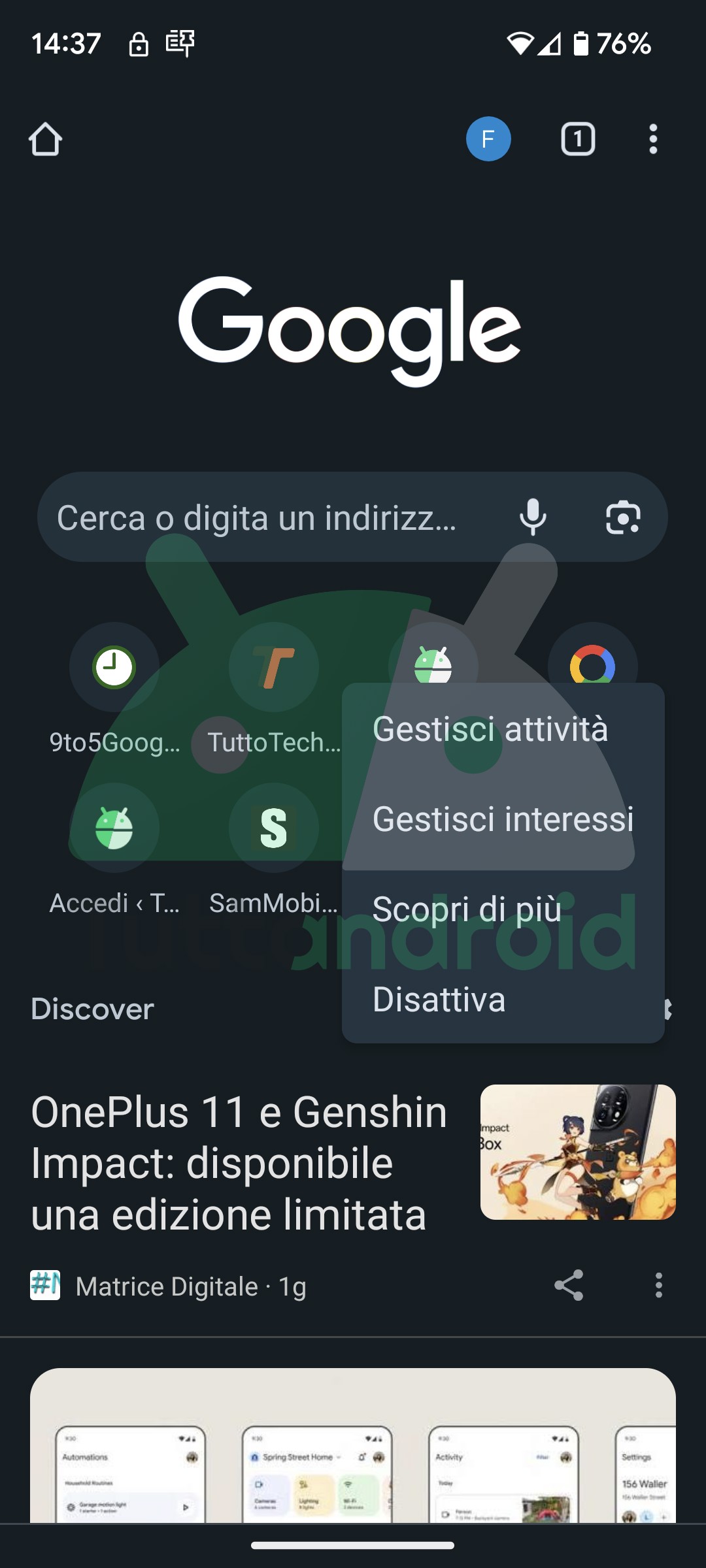Share the Matrice Digitale article
Viewport: 706px width, 1568px height.
[x=569, y=1286]
